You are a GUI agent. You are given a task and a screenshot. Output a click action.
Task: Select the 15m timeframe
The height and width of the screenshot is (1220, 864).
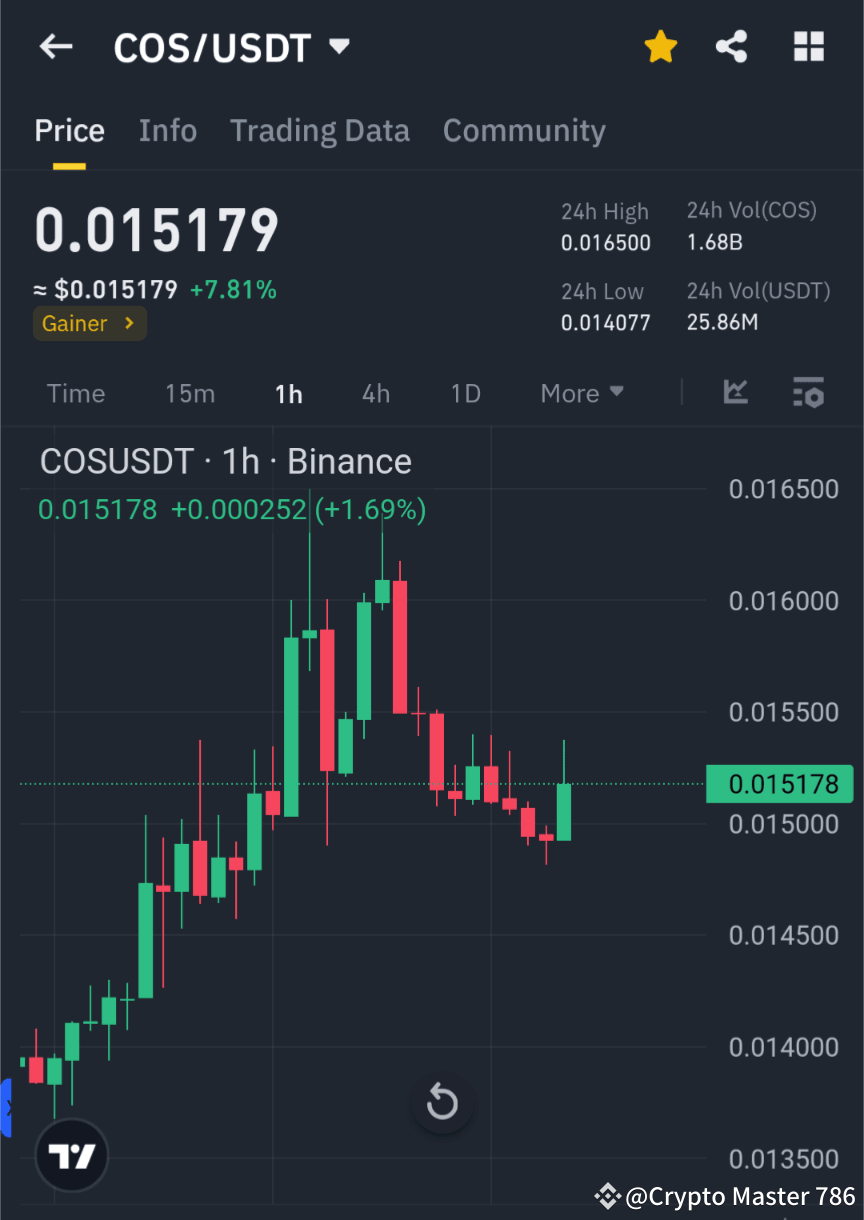point(190,393)
